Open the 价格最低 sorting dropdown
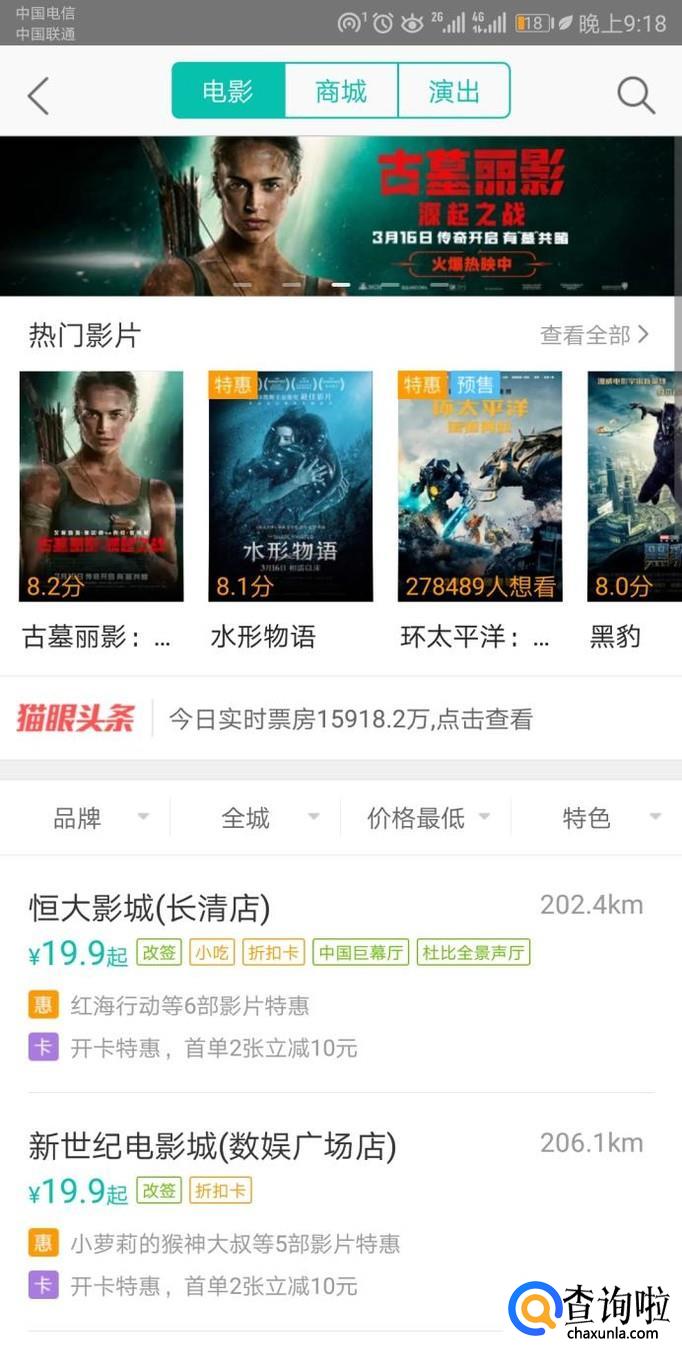The image size is (682, 1364). 426,818
